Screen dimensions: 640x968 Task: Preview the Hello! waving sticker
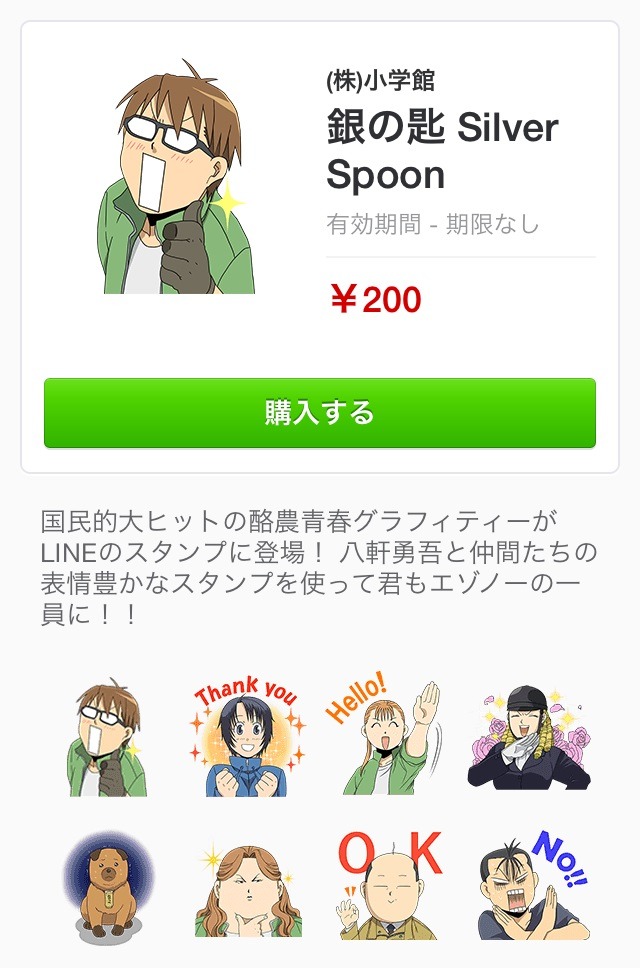383,738
